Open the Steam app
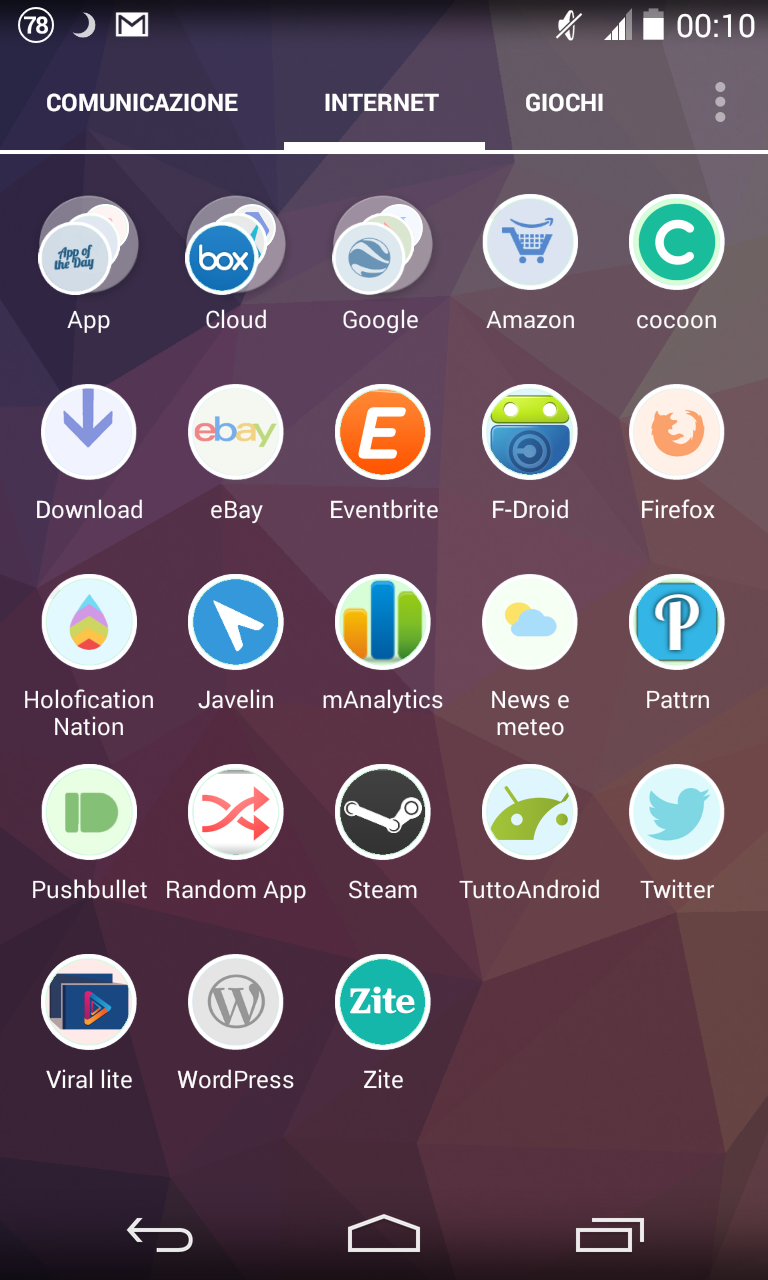This screenshot has height=1280, width=768. pos(383,812)
